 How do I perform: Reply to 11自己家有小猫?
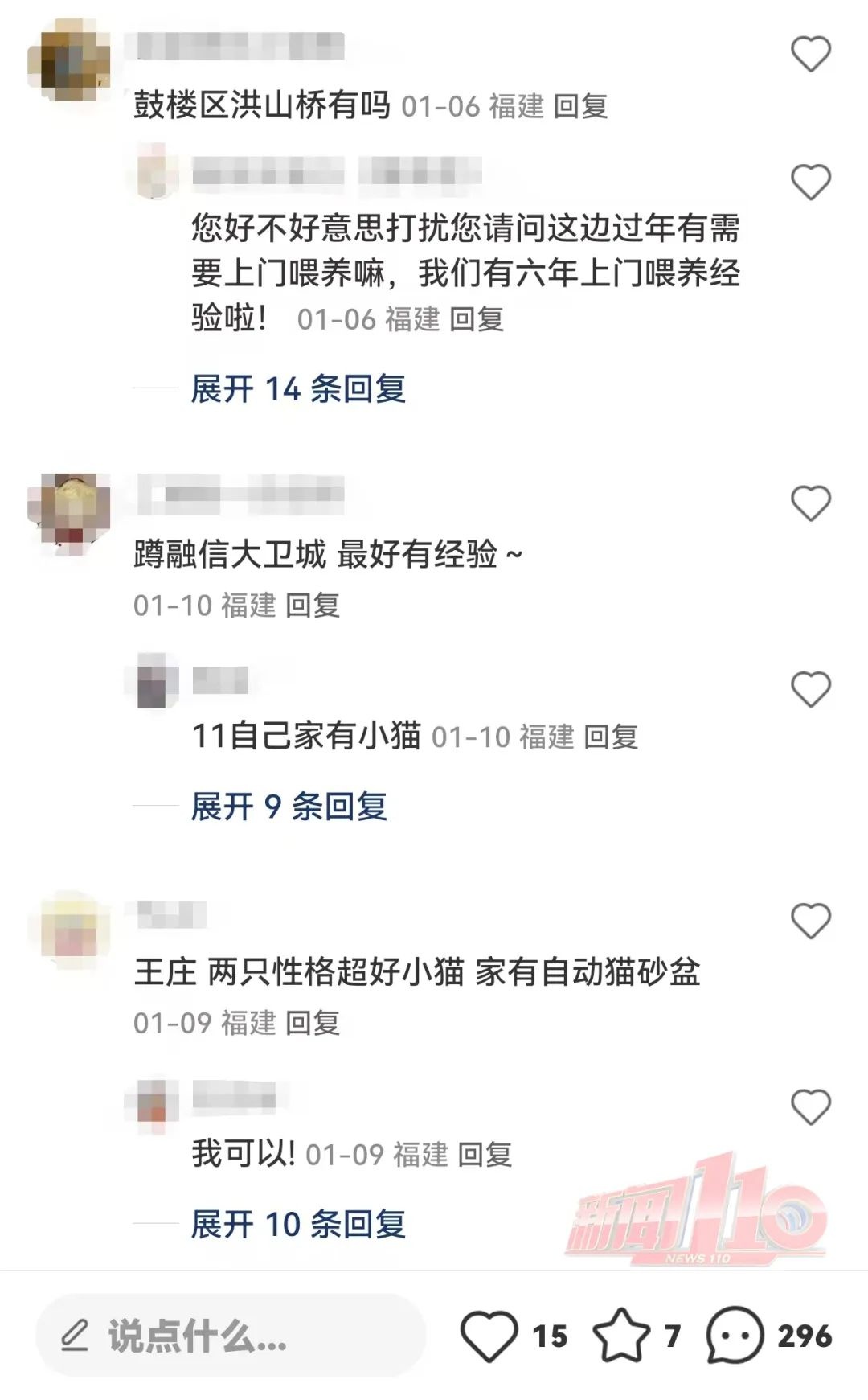(x=611, y=737)
